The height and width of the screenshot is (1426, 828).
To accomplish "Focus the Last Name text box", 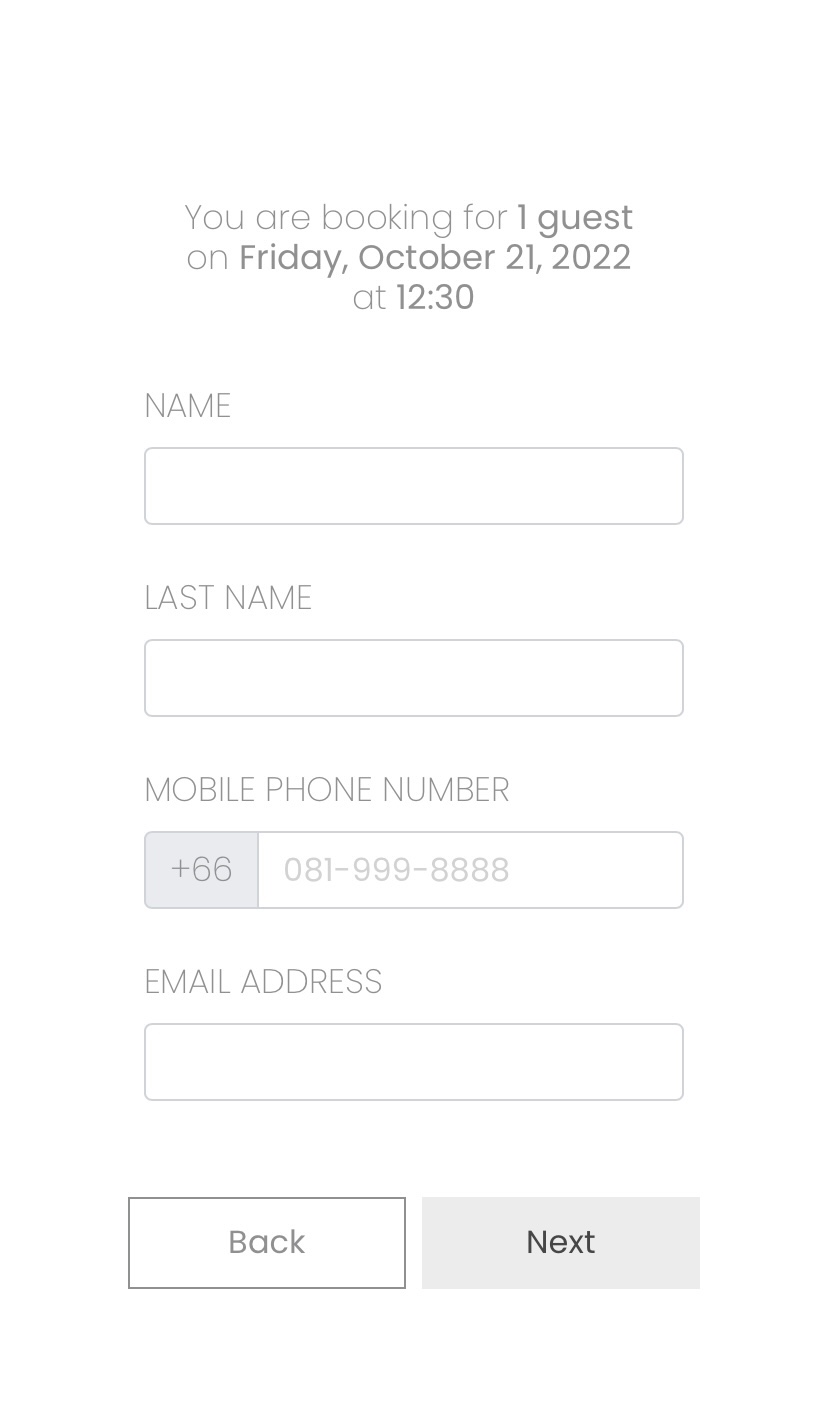I will tap(414, 678).
